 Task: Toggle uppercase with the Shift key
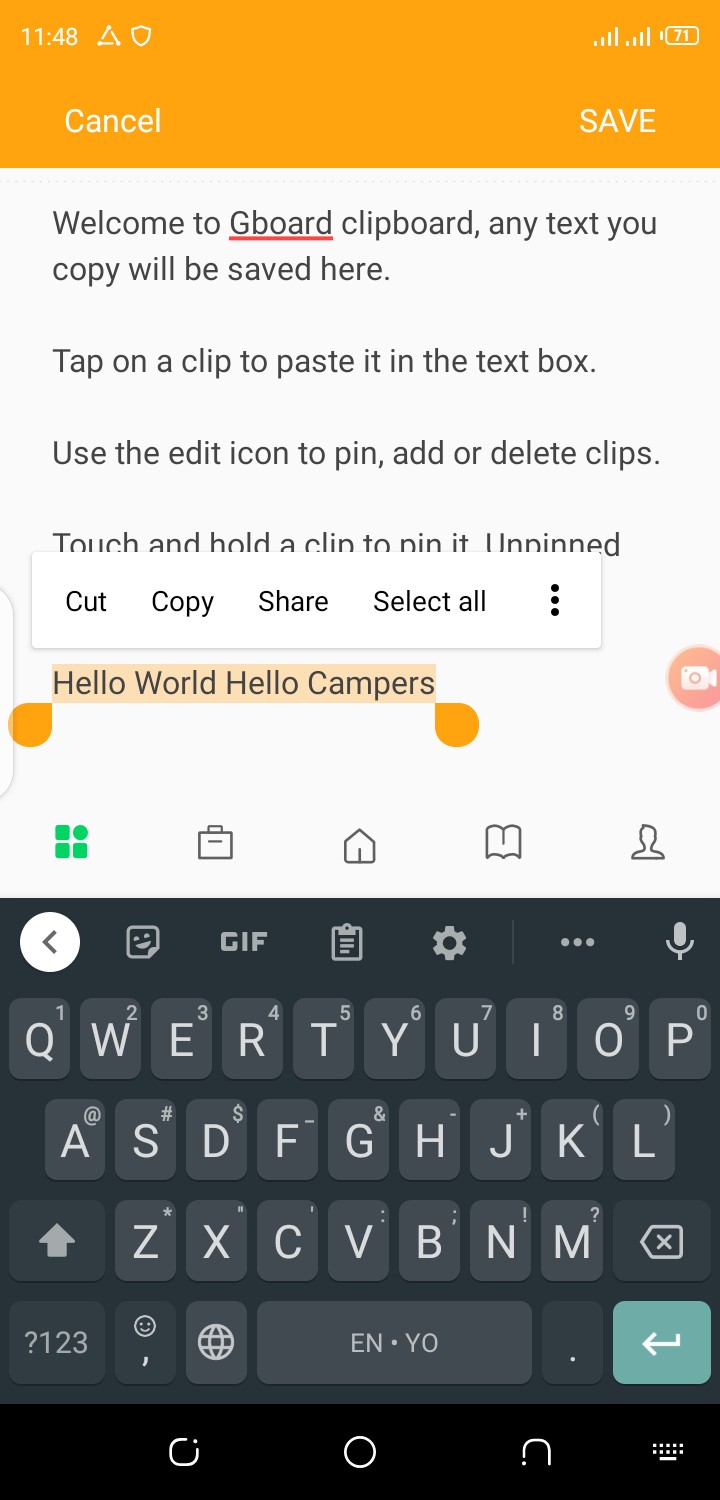[56, 1241]
